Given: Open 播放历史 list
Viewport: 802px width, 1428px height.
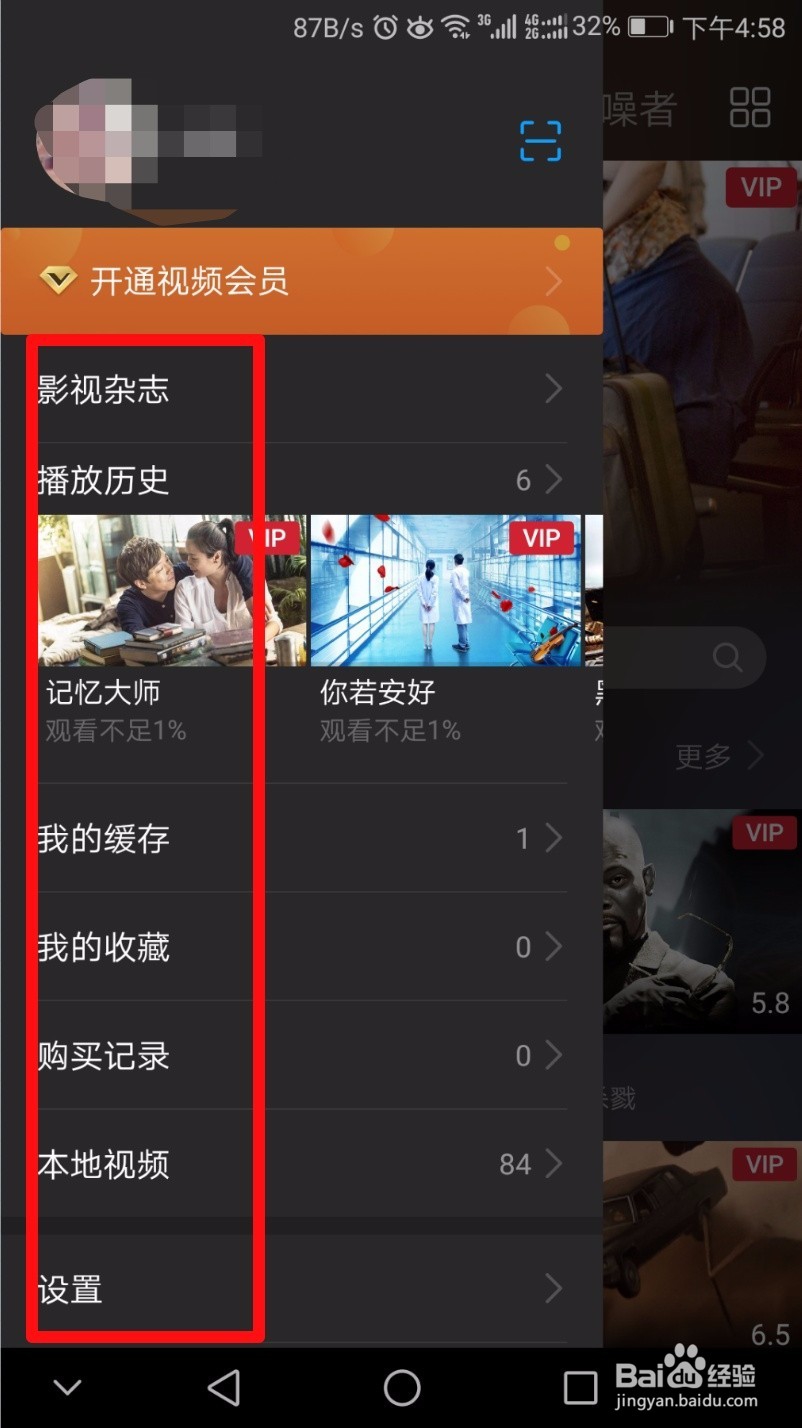Looking at the screenshot, I should (x=301, y=480).
